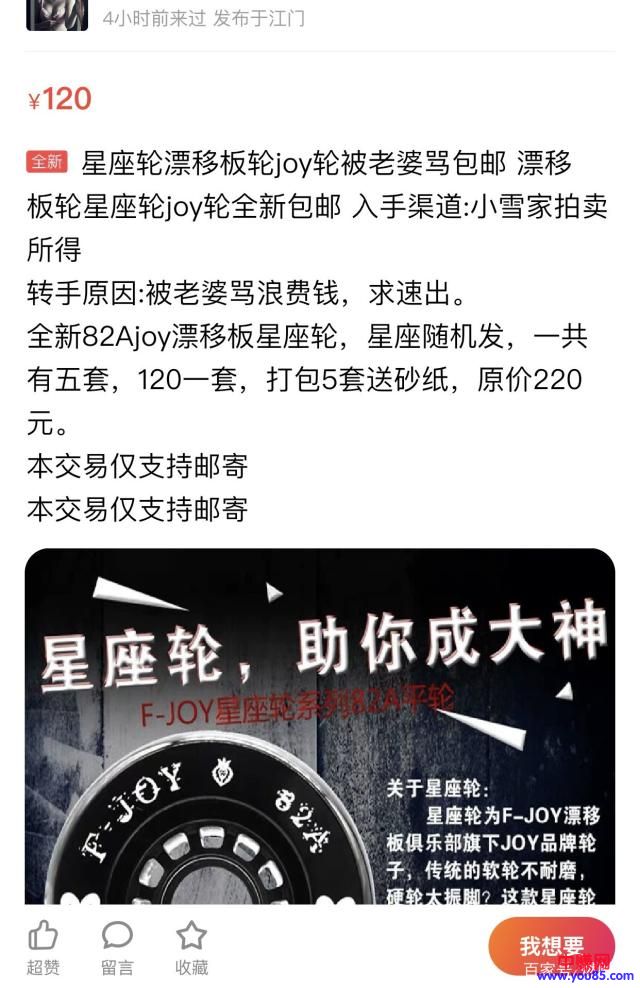640x988 pixels.
Task: Open the 星座轮 product image
Action: coord(320,725)
